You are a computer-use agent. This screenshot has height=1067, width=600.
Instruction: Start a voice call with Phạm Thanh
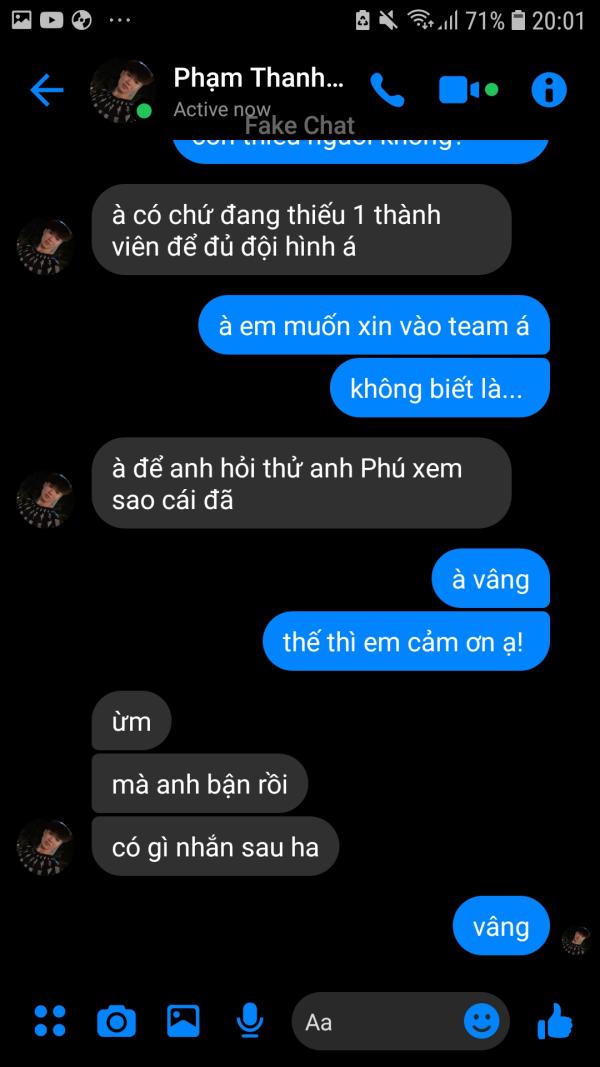tap(387, 91)
